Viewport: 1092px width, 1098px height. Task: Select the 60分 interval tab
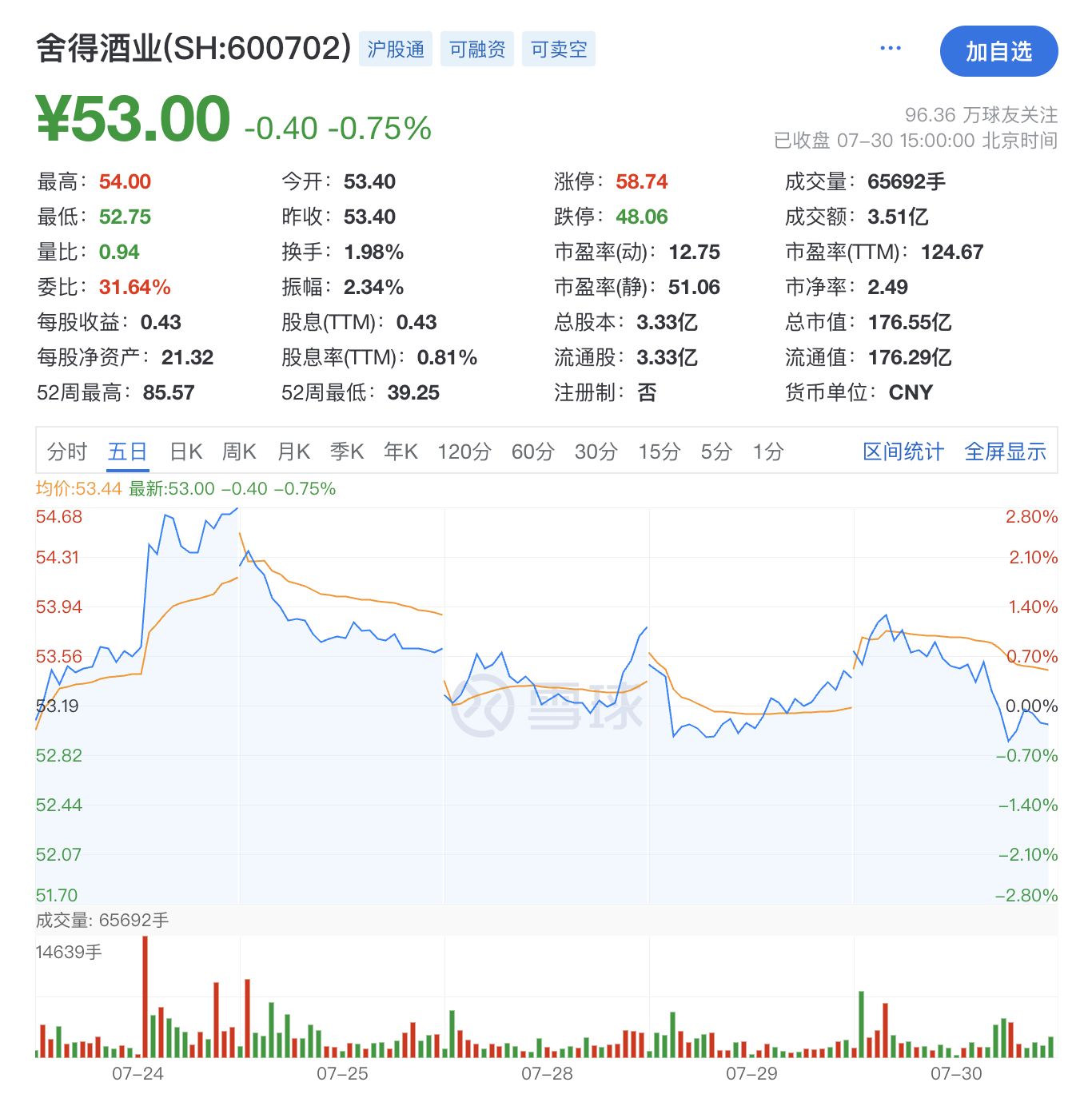click(532, 452)
